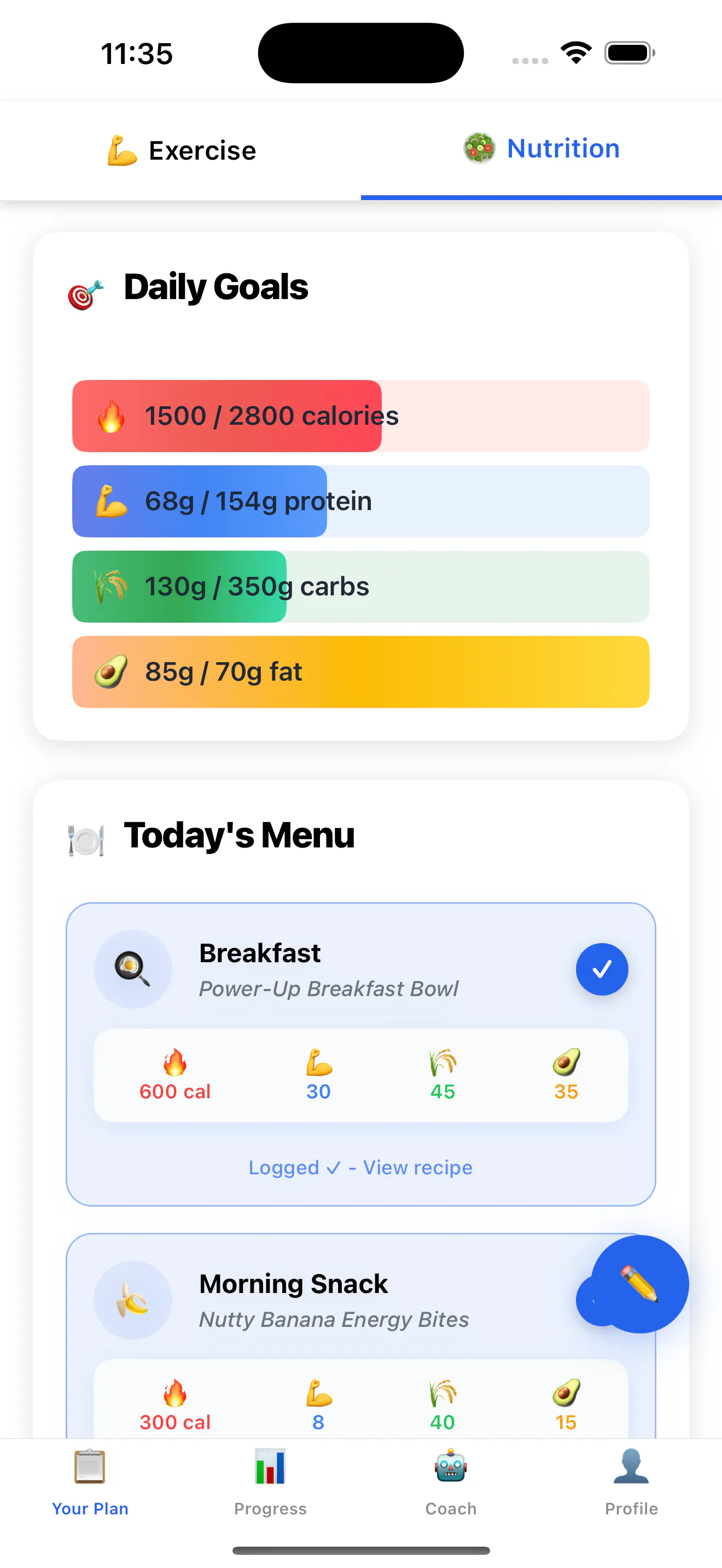
Task: Tap the floating pencil edit button
Action: (640, 1284)
